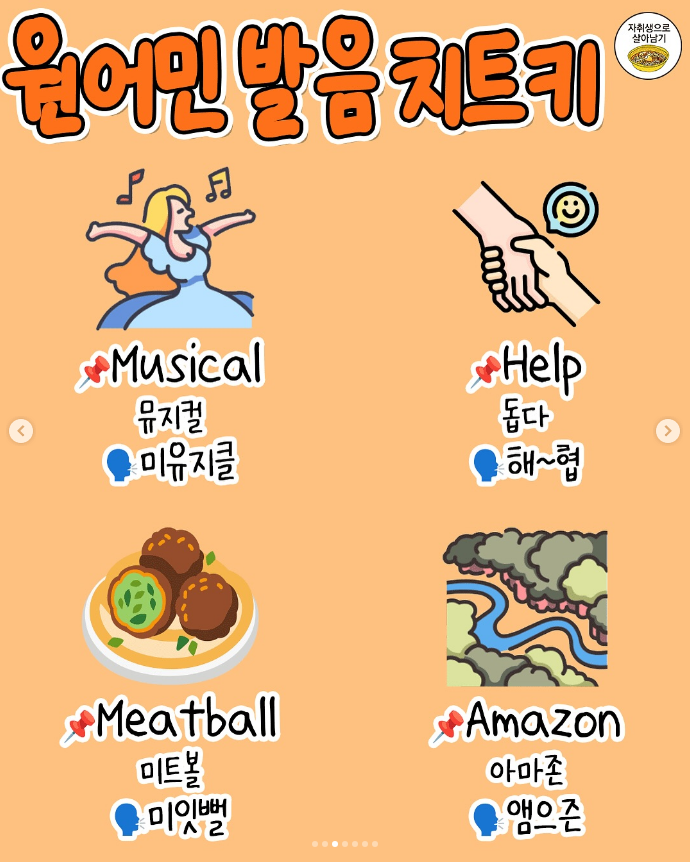Image resolution: width=690 pixels, height=862 pixels.
Task: Go to the previous carousel image
Action: 21,431
